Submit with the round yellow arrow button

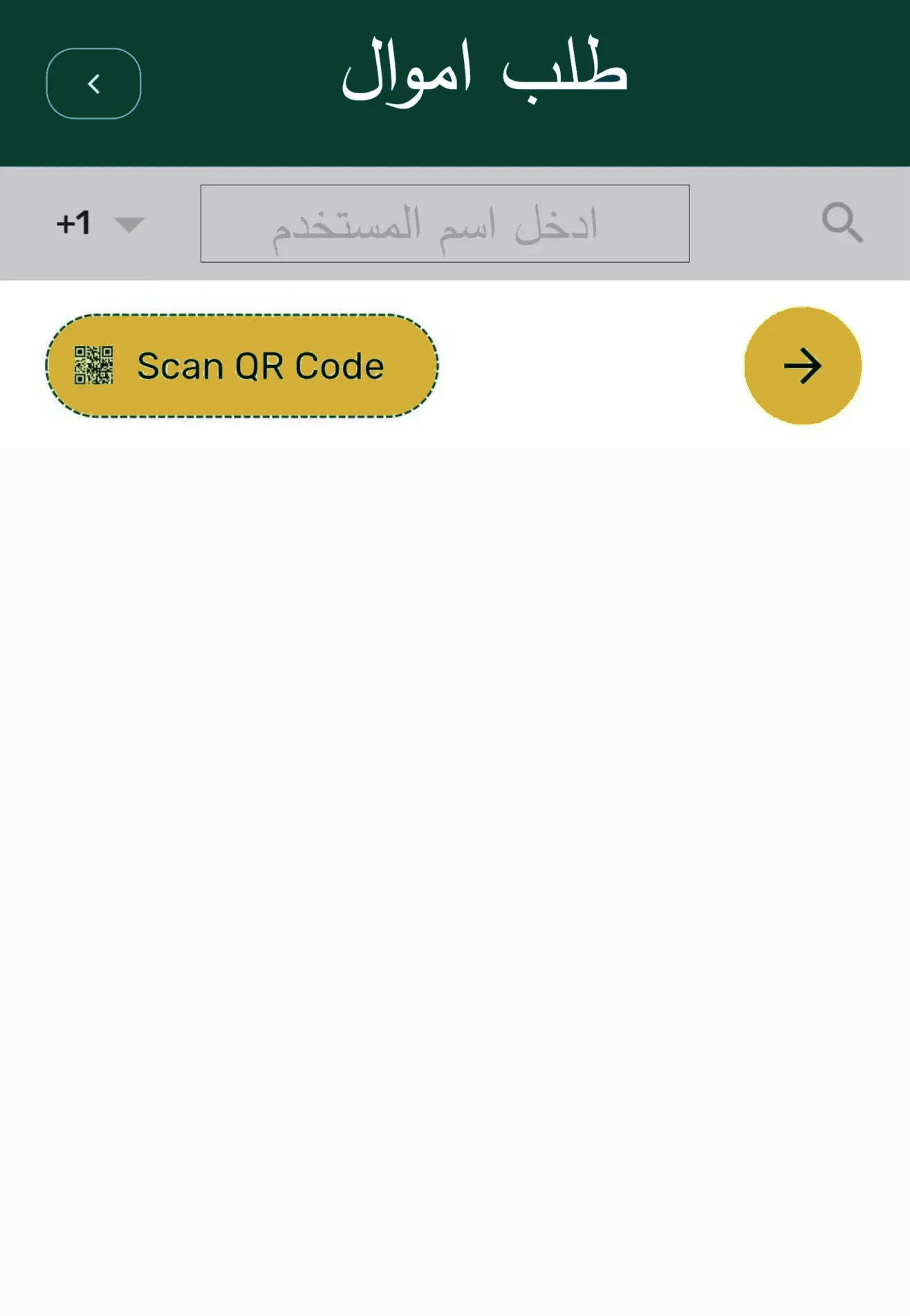pyautogui.click(x=802, y=366)
